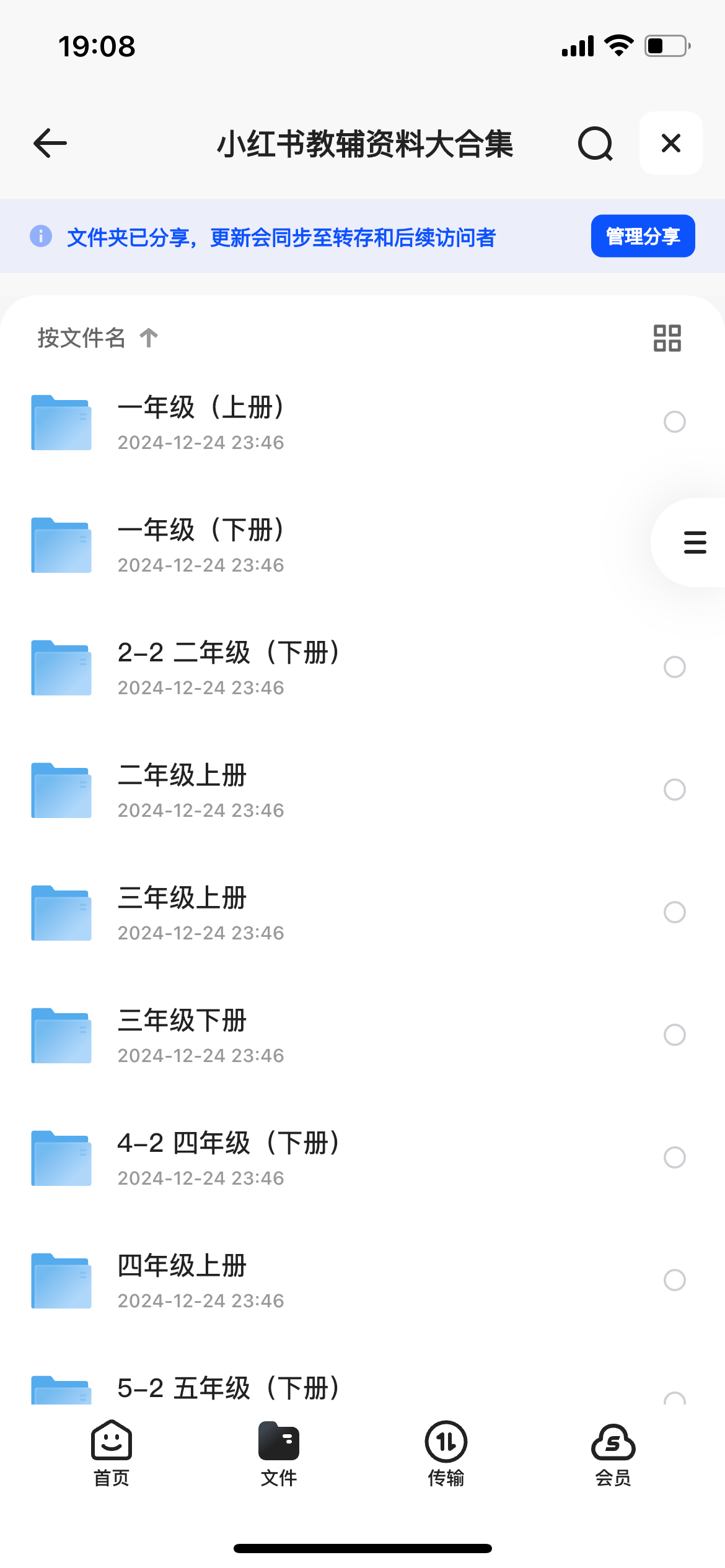Go back using the top-left arrow
This screenshot has height=1568, width=725.
[50, 143]
